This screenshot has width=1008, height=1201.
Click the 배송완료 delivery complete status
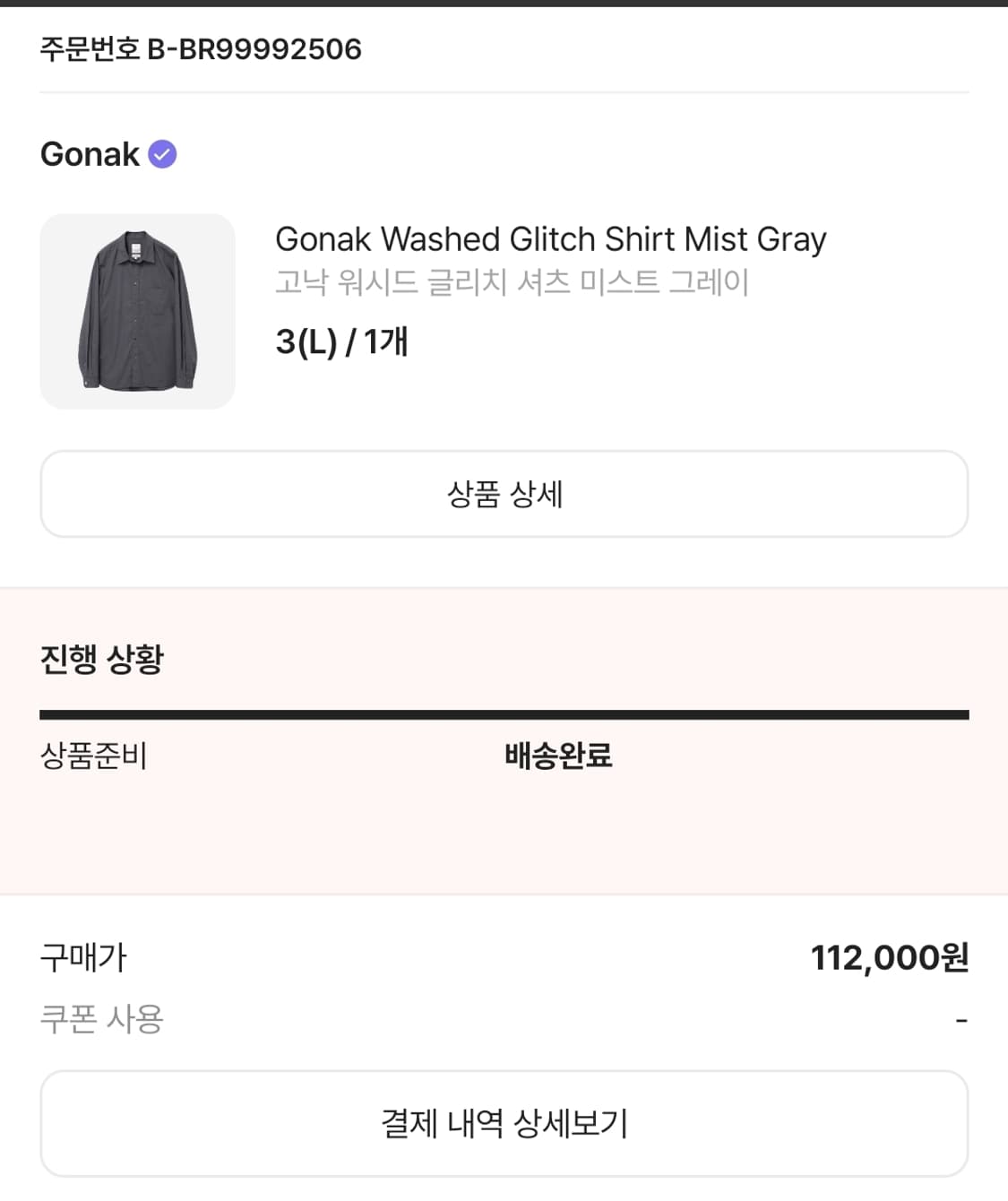point(558,756)
